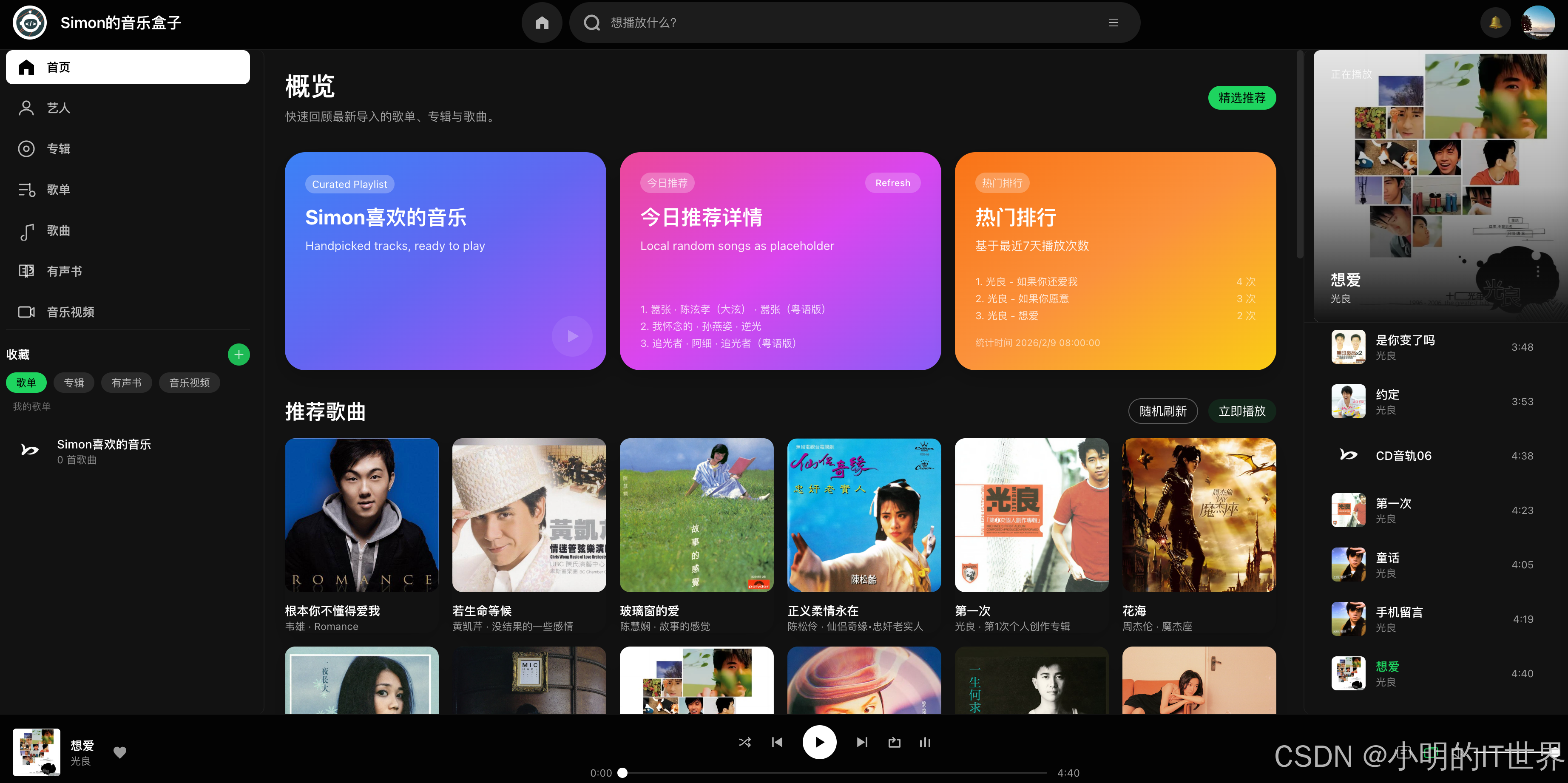The width and height of the screenshot is (1568, 783).
Task: Tap the 精选推荐 button
Action: [x=1242, y=97]
